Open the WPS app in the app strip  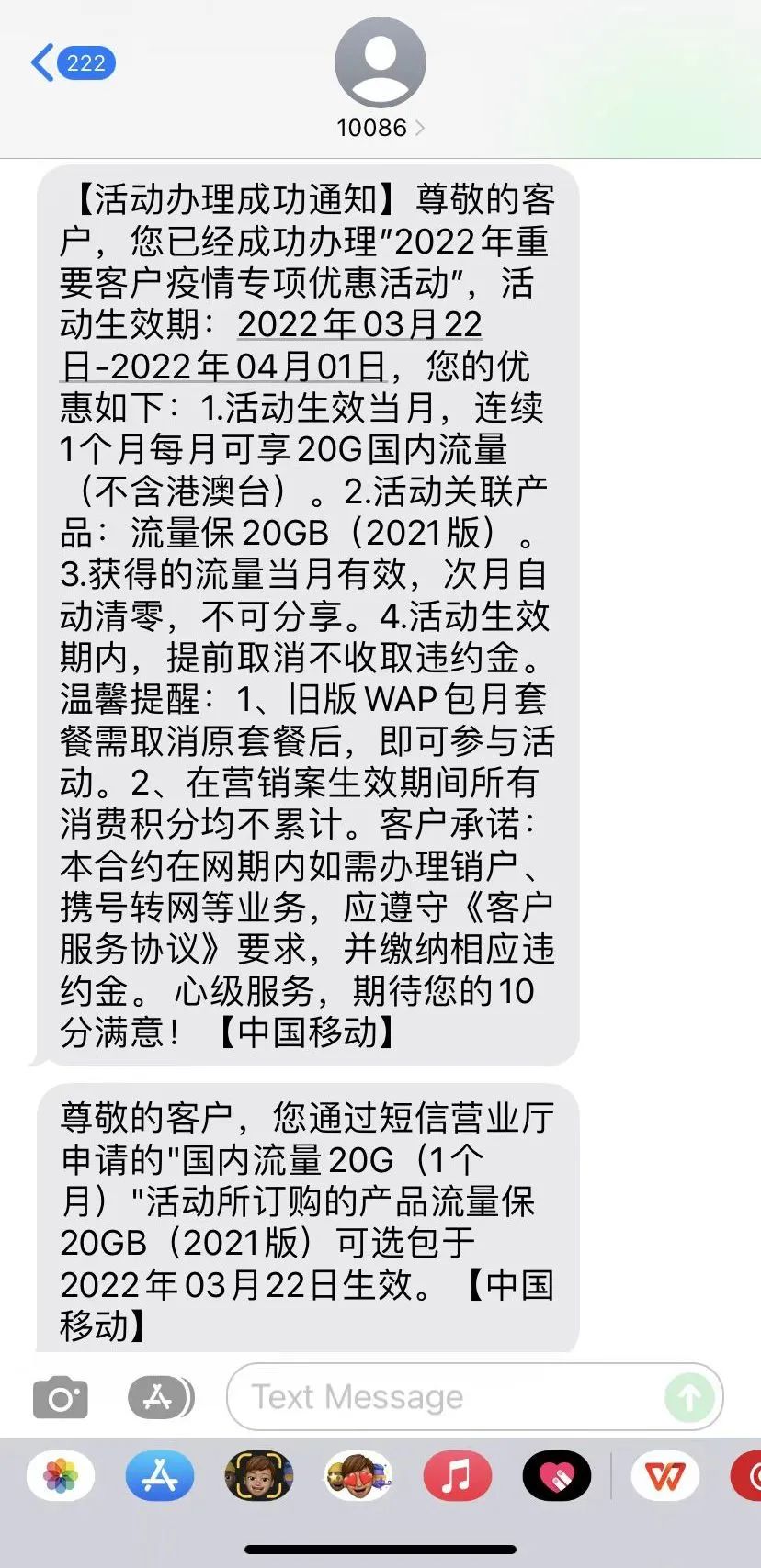coord(665,1476)
